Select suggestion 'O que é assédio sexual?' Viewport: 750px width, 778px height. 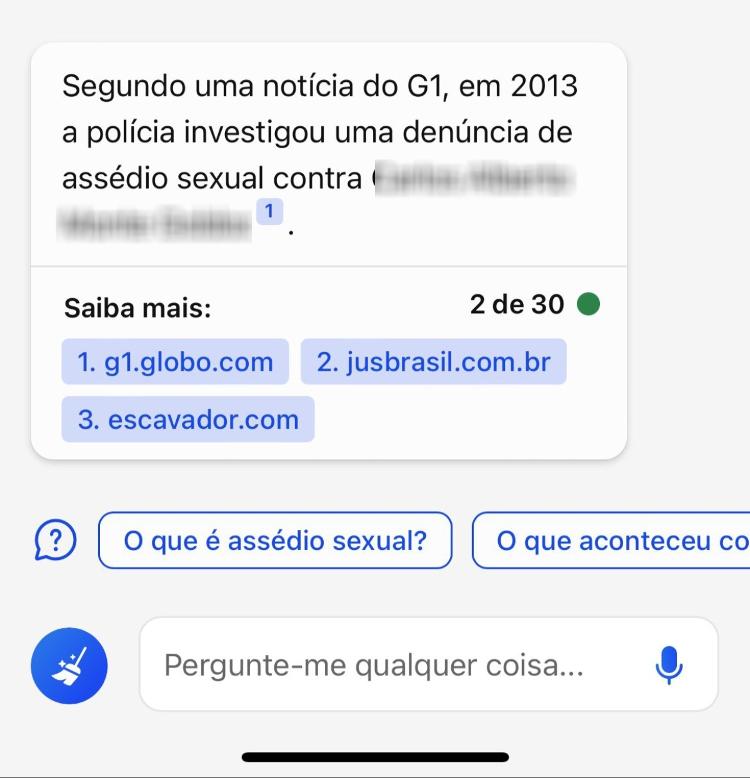point(275,540)
